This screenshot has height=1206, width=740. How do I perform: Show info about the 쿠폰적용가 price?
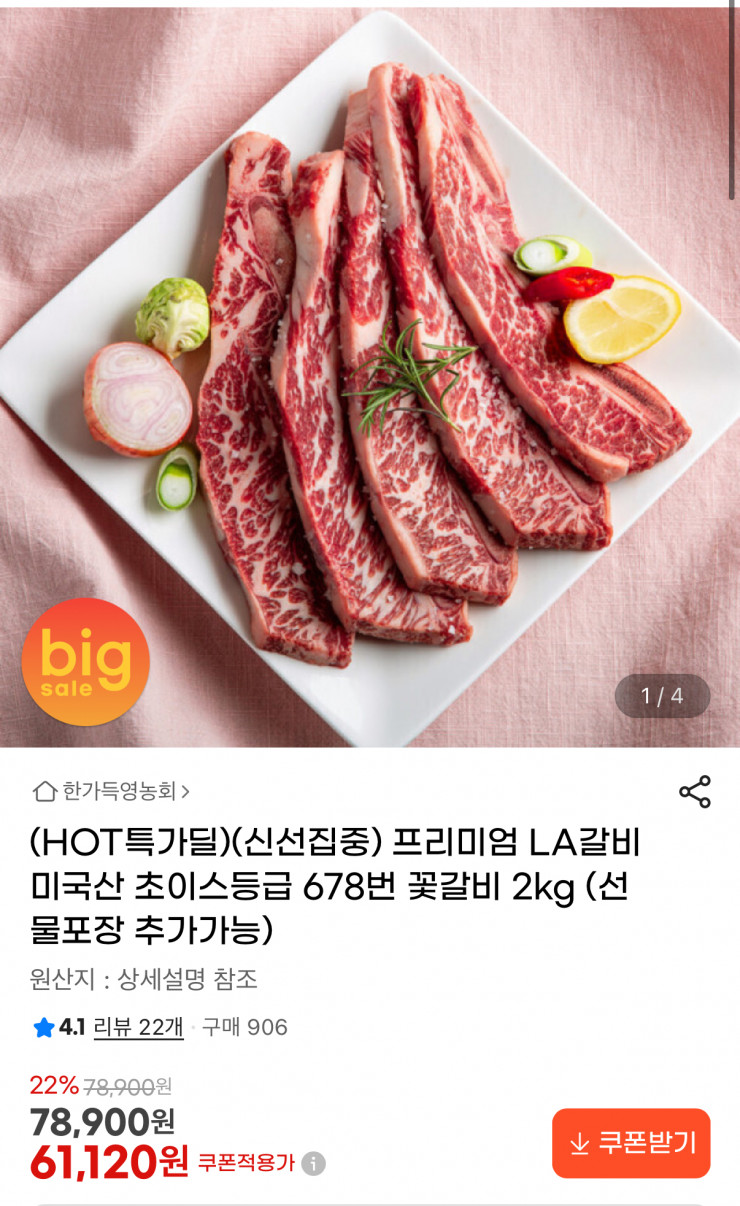[x=314, y=1163]
